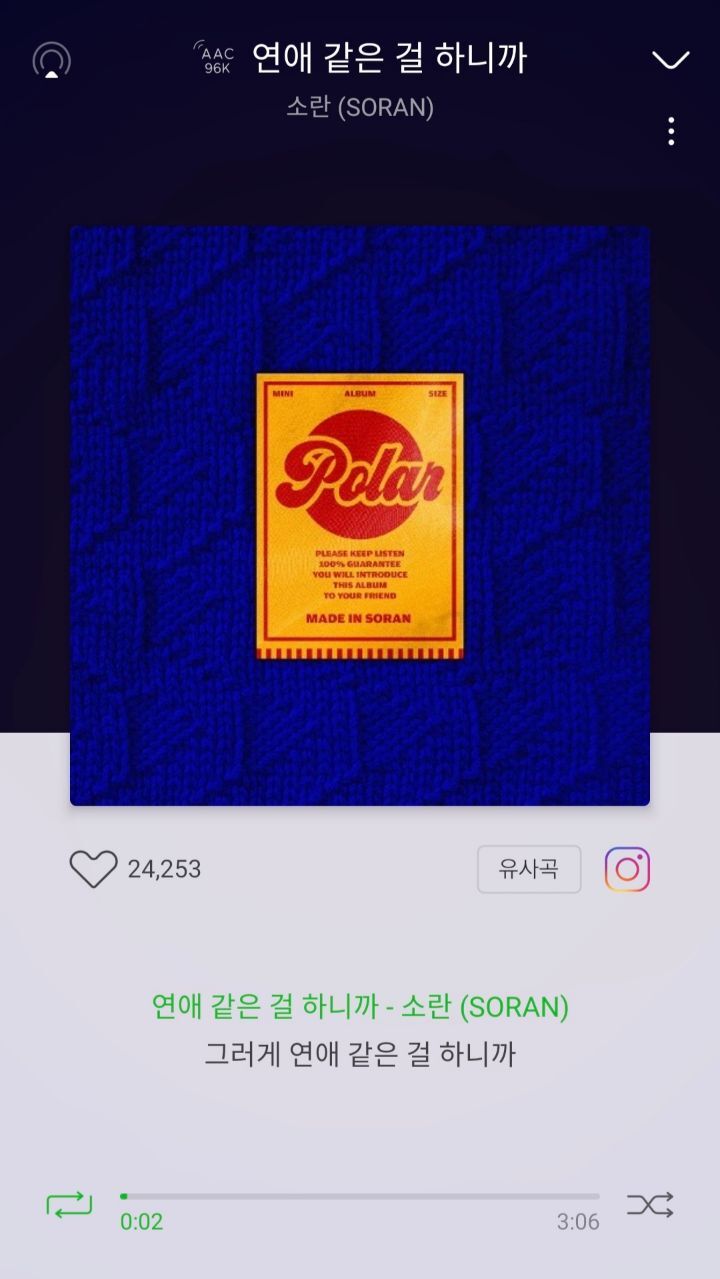This screenshot has height=1279, width=720.
Task: Collapse the player with the down chevron
Action: pyautogui.click(x=670, y=60)
